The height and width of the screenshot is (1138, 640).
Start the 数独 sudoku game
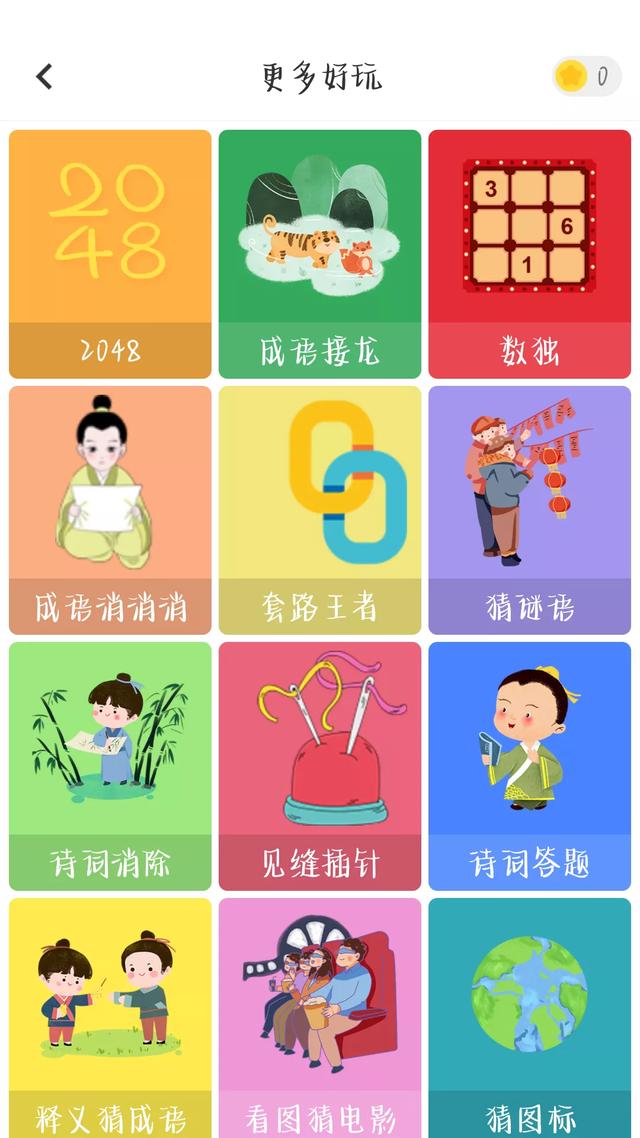(x=530, y=254)
